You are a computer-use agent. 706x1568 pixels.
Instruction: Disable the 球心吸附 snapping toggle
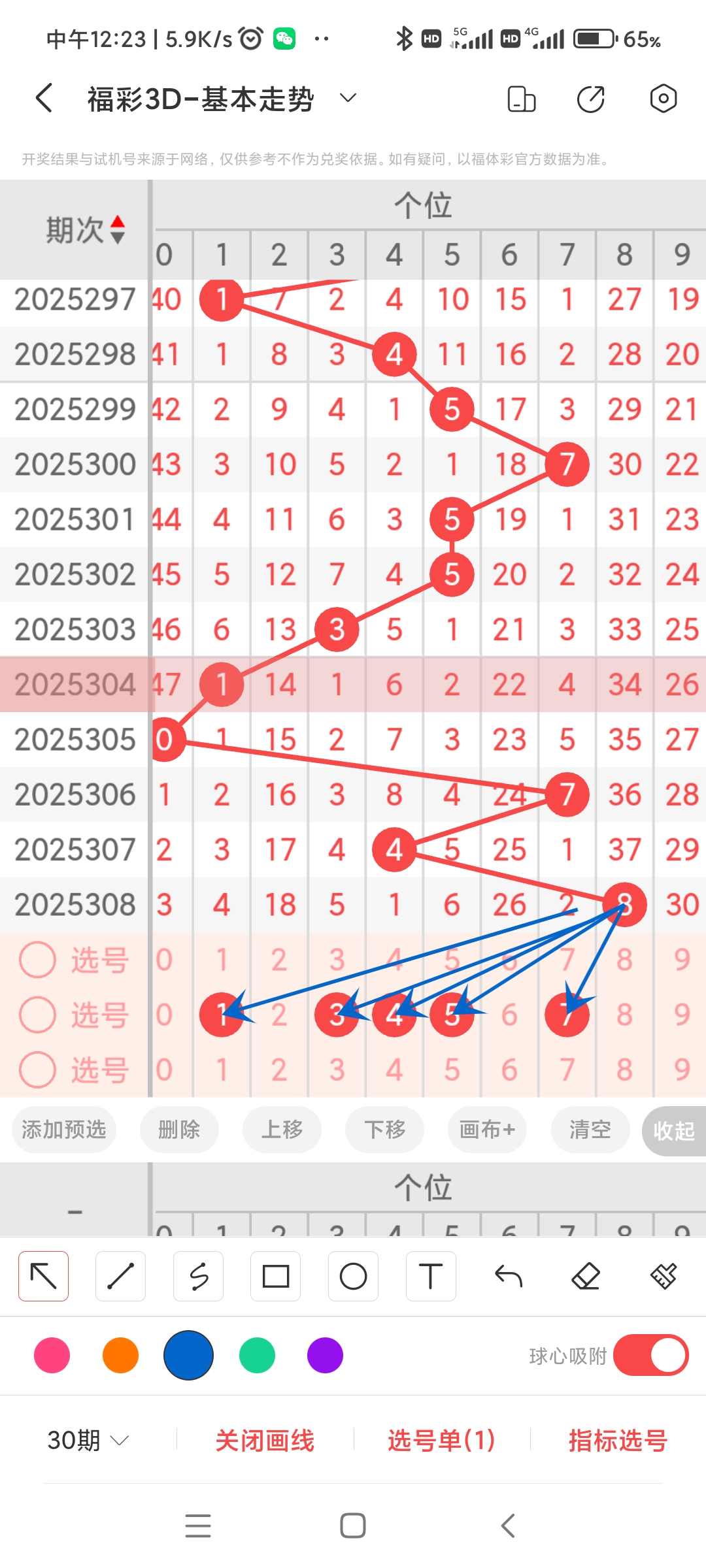(651, 1356)
